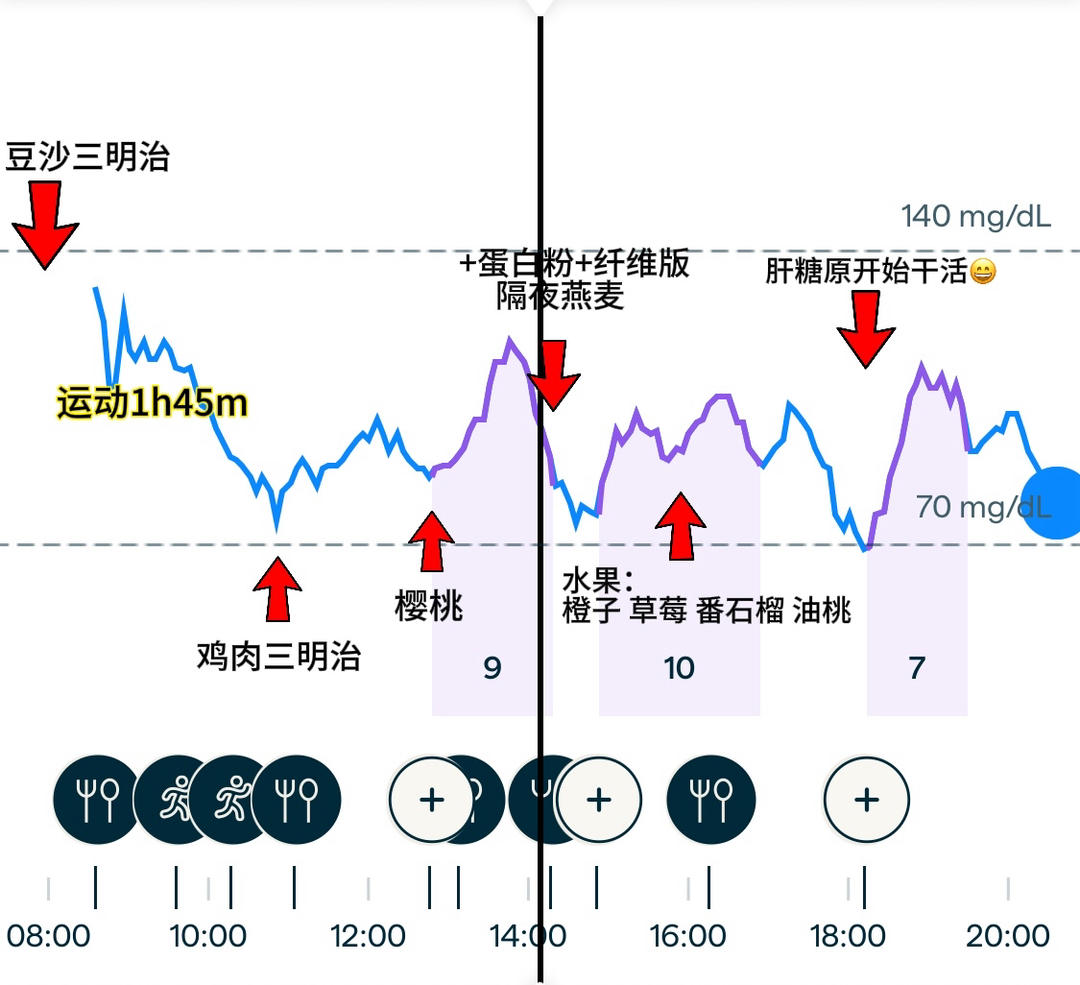Viewport: 1080px width, 985px height.
Task: Tap the plus marker just before 13:00
Action: click(x=431, y=800)
